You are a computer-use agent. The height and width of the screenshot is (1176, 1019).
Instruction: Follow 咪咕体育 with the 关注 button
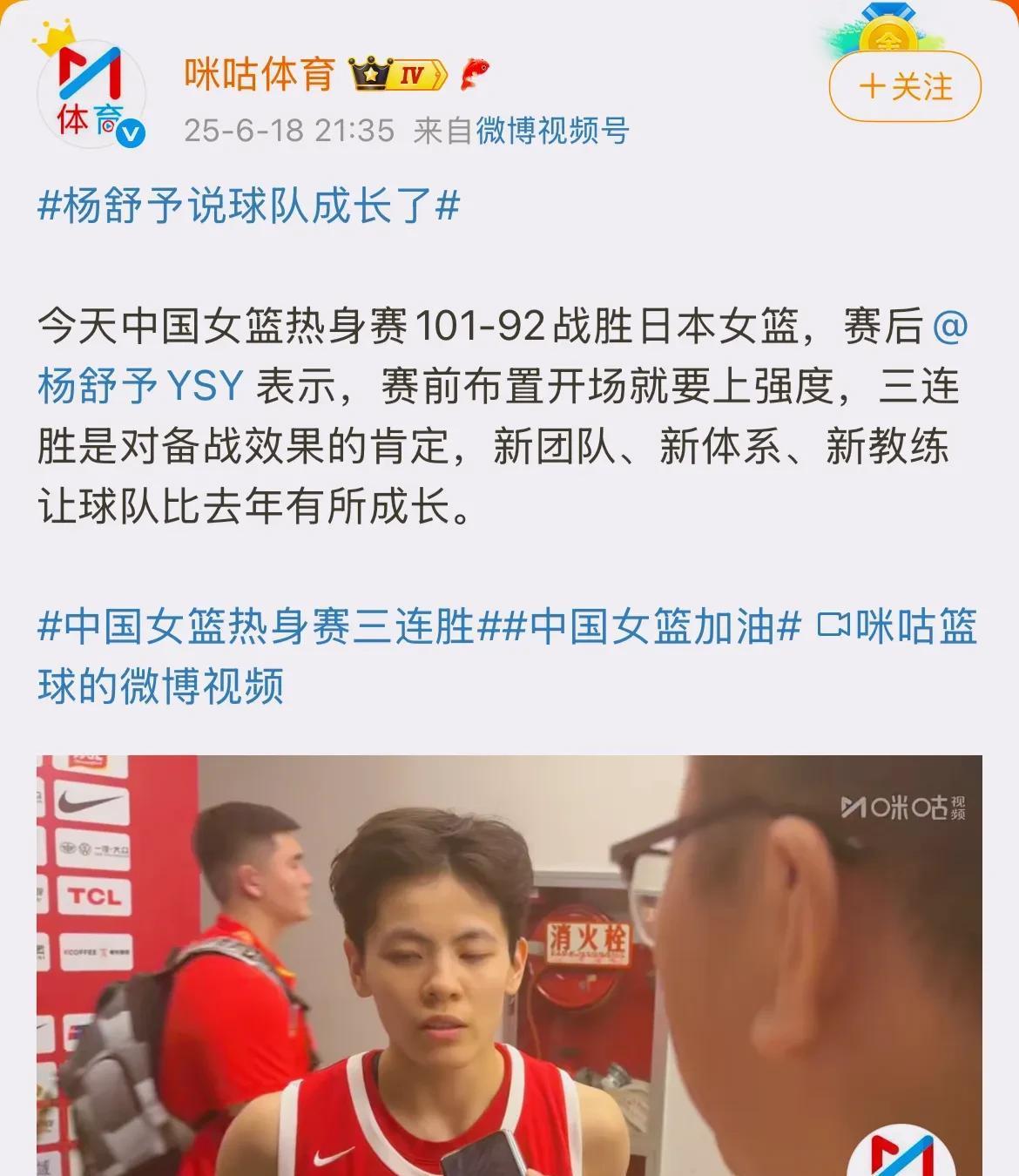pos(904,87)
